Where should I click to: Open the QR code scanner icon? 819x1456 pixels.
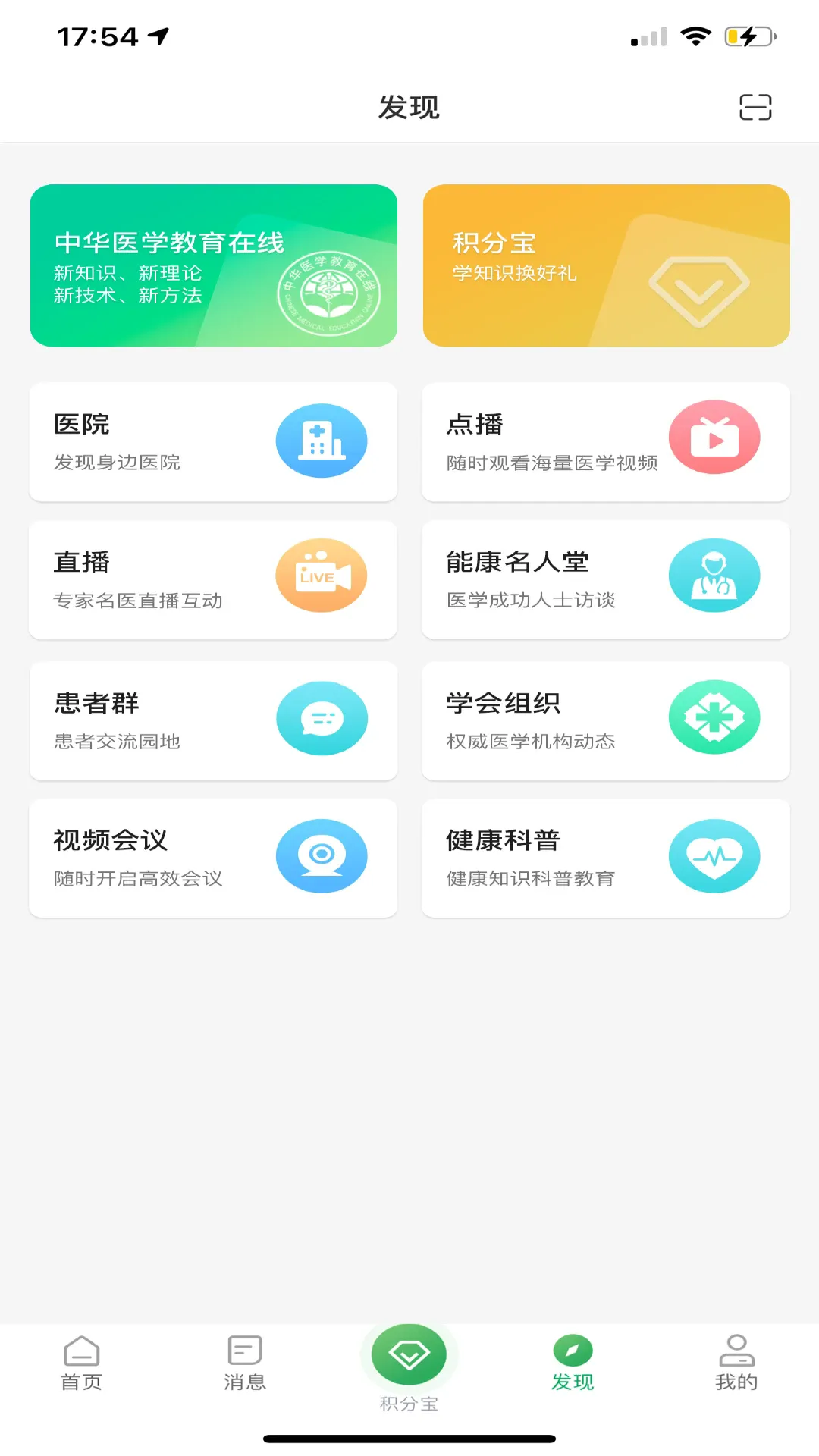tap(755, 108)
